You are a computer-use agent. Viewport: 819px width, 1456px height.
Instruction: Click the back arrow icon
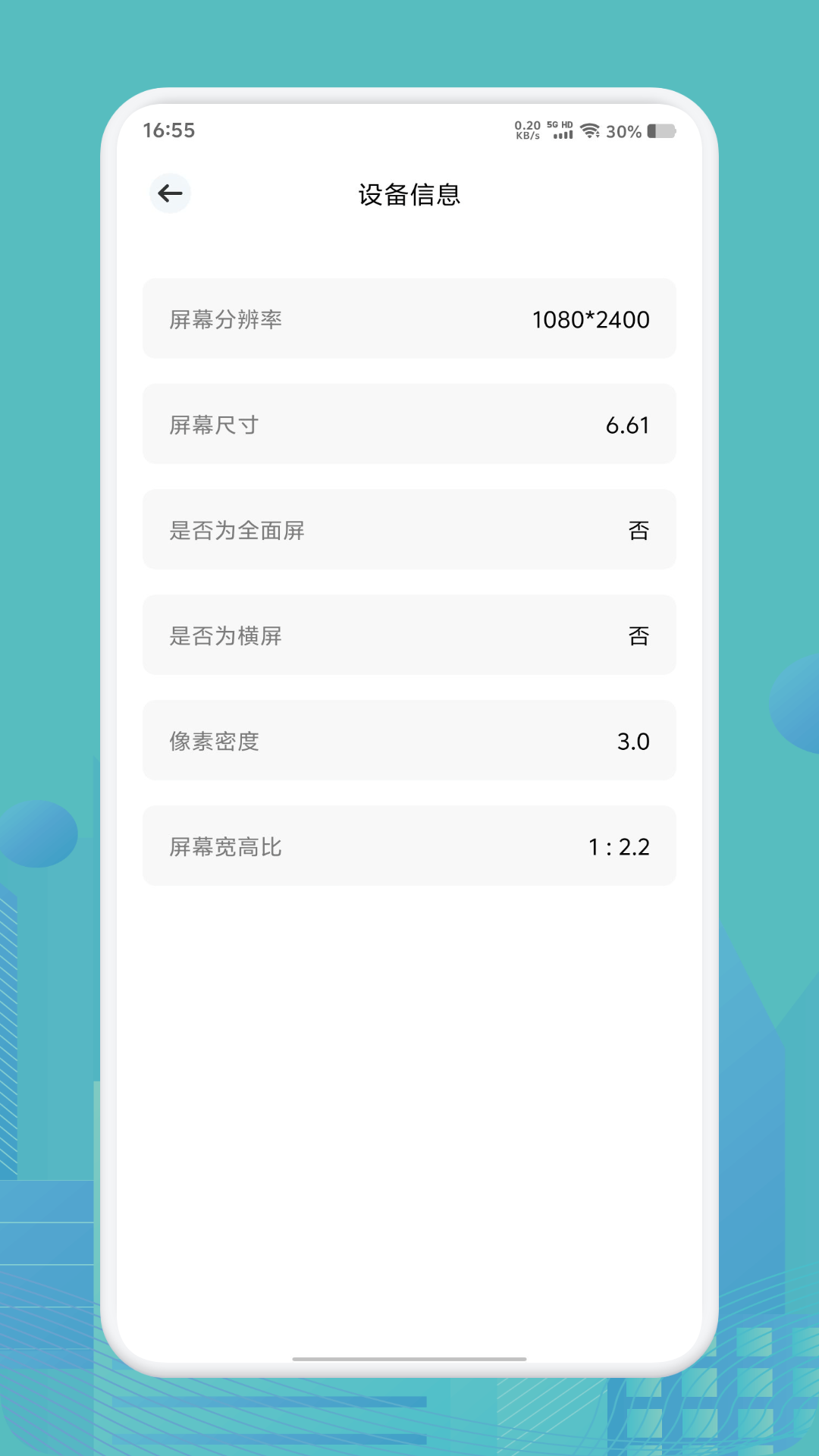(x=170, y=193)
